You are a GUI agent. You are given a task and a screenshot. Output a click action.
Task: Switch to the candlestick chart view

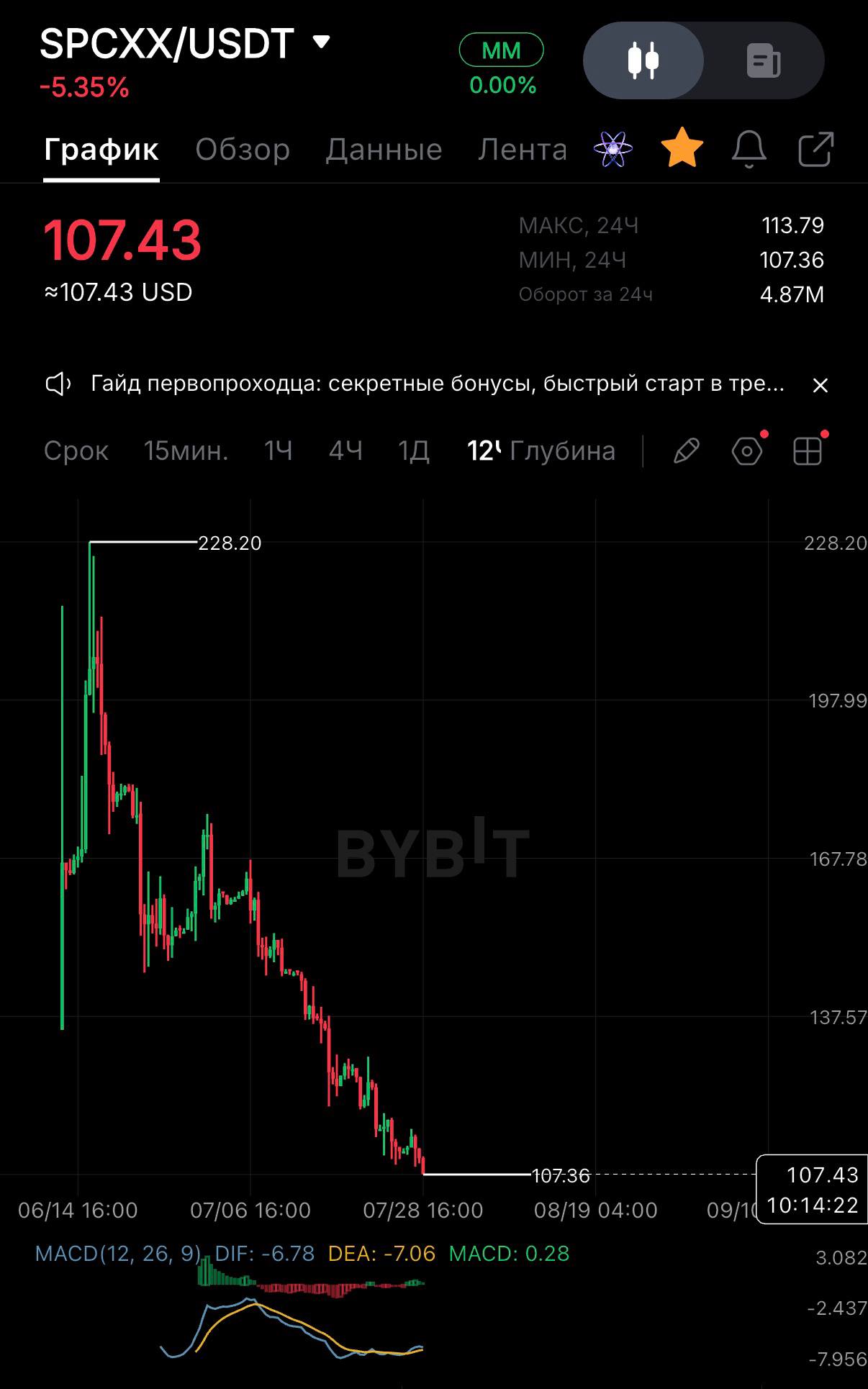click(643, 60)
